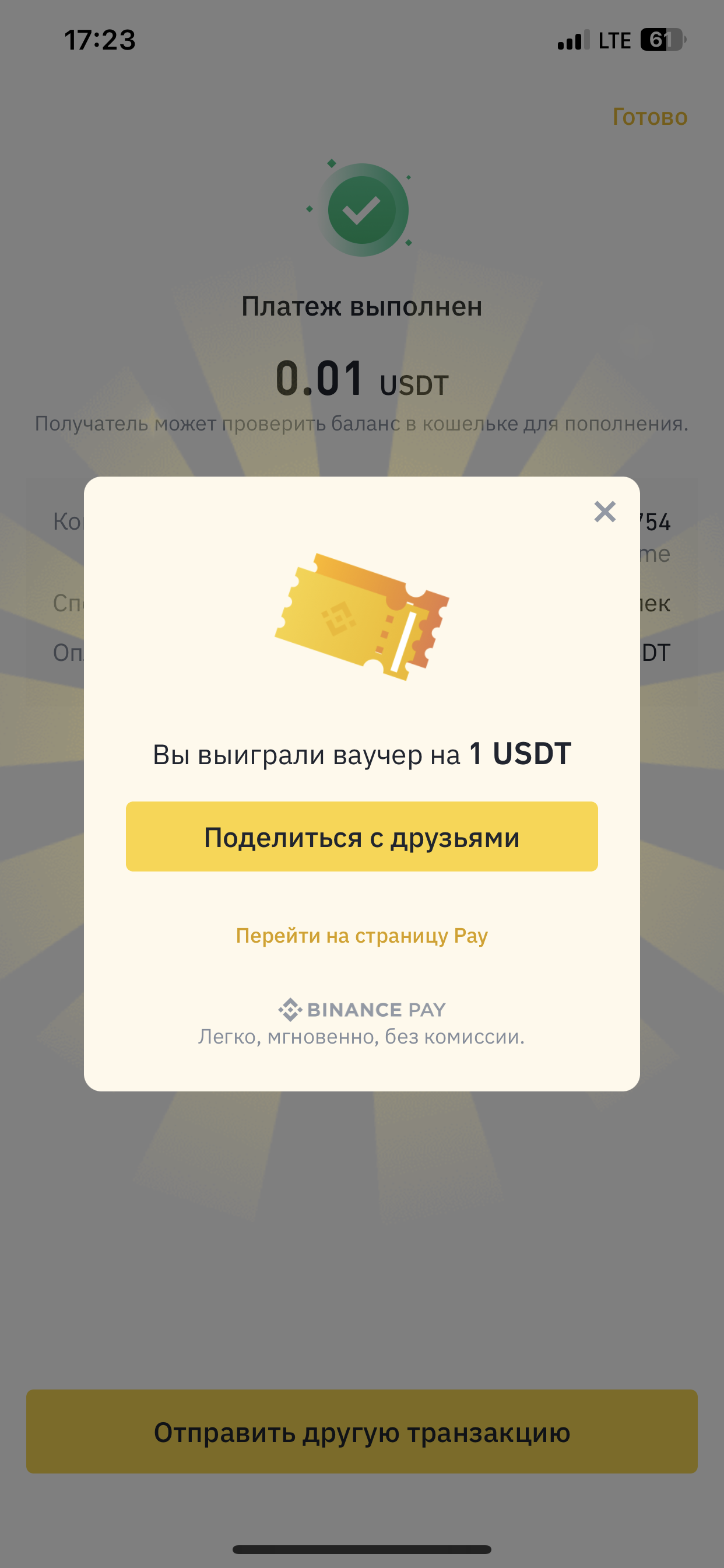The image size is (724, 1568).
Task: Close the voucher popup
Action: [x=604, y=512]
